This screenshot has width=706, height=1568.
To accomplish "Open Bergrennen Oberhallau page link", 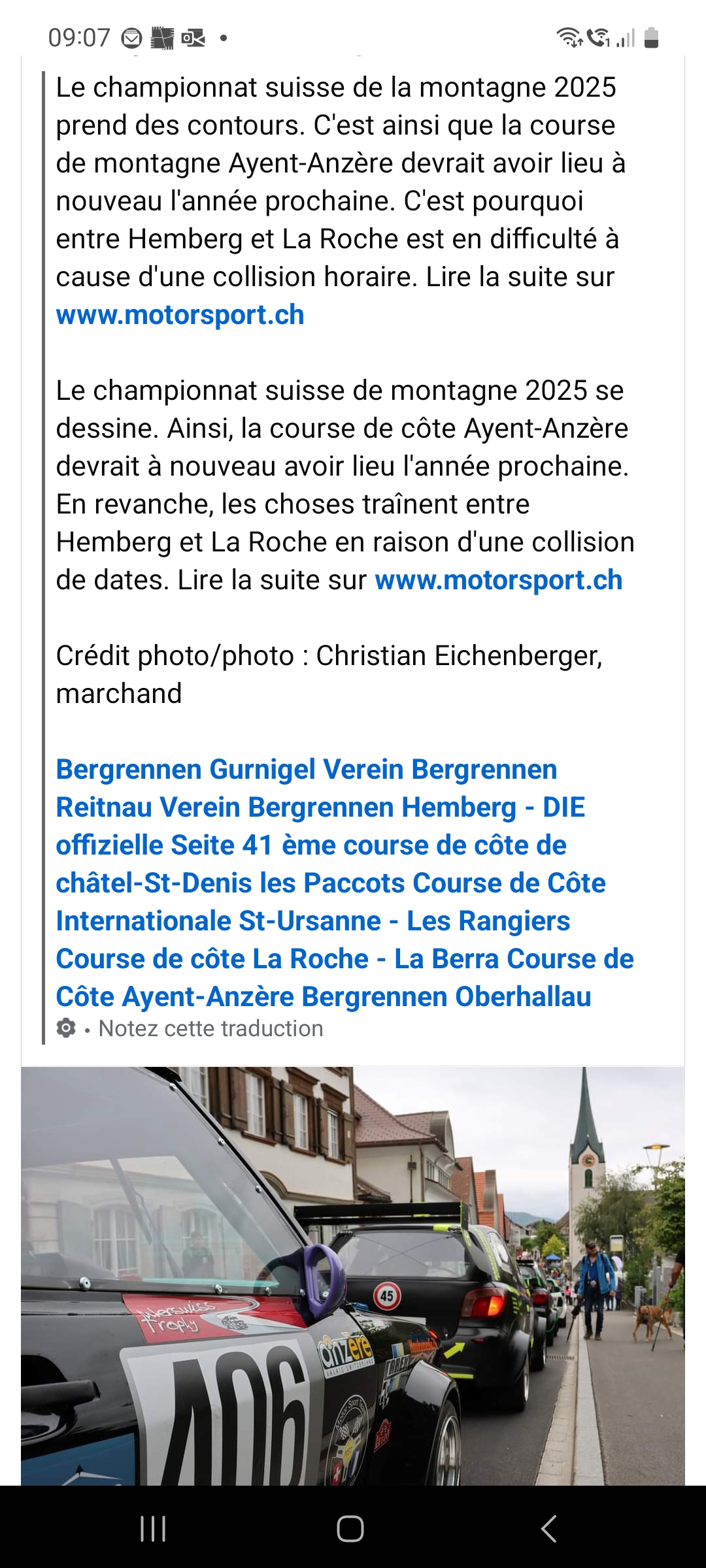I will pos(446,997).
